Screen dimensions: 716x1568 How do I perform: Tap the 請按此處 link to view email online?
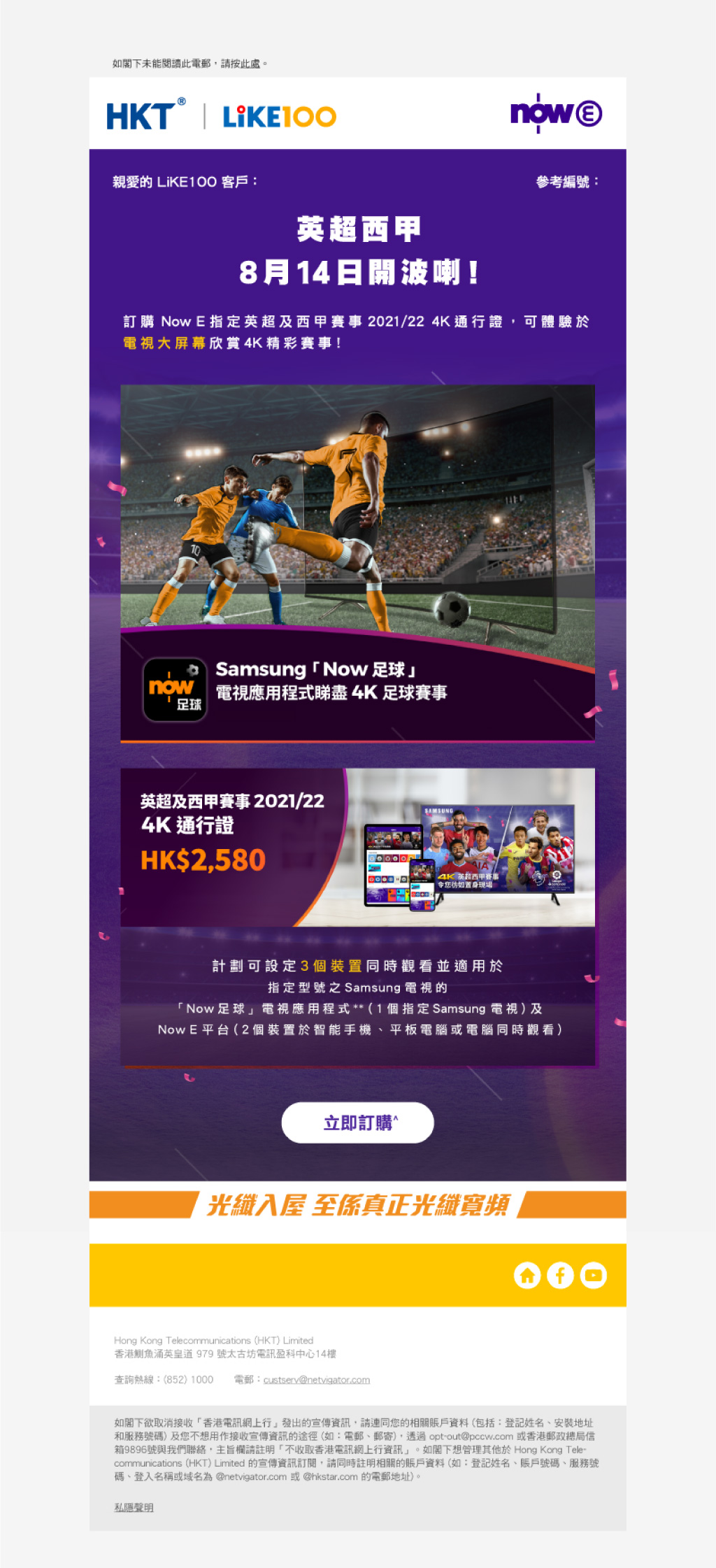(241, 64)
